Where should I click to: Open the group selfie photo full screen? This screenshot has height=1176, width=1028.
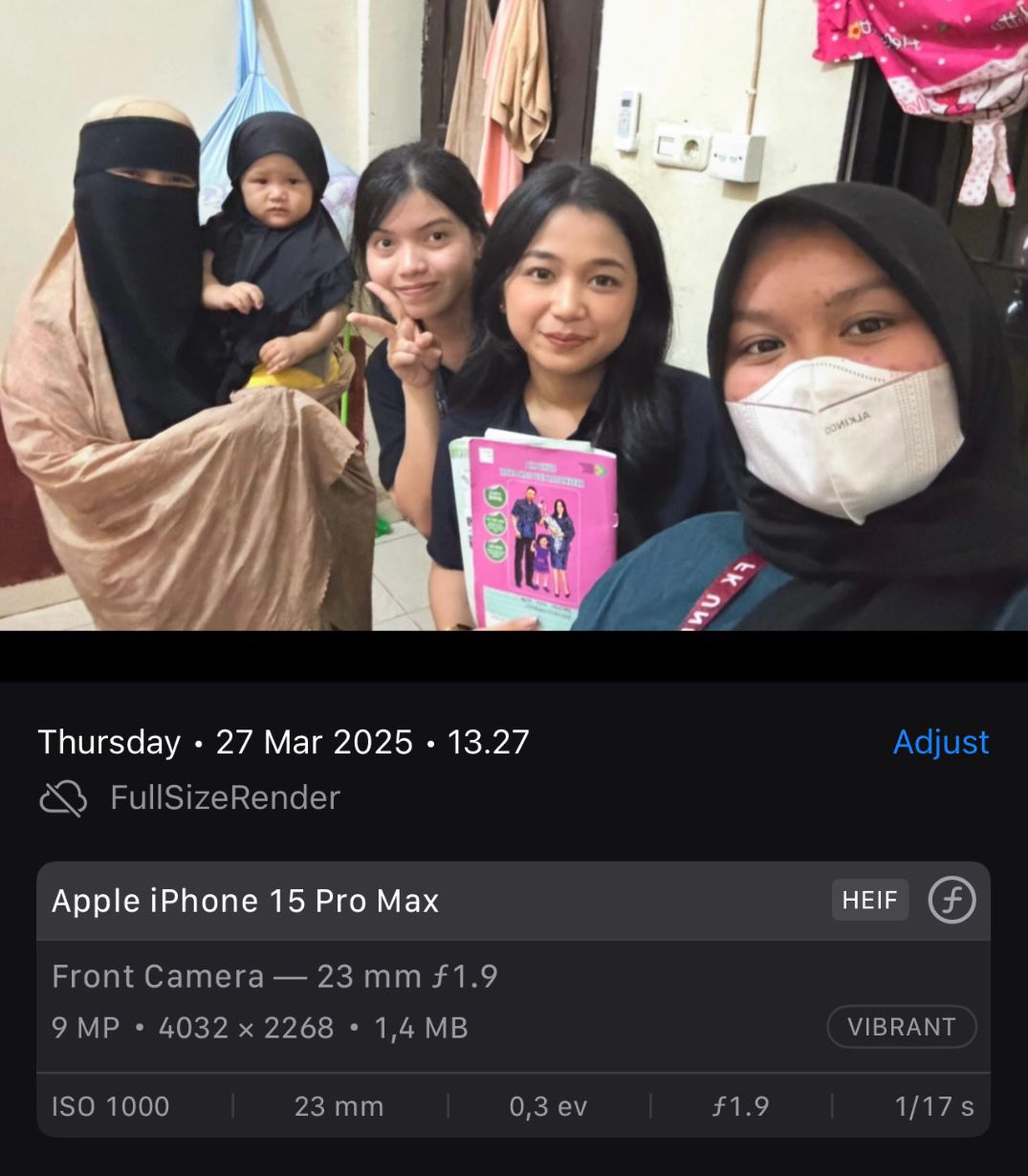514,316
